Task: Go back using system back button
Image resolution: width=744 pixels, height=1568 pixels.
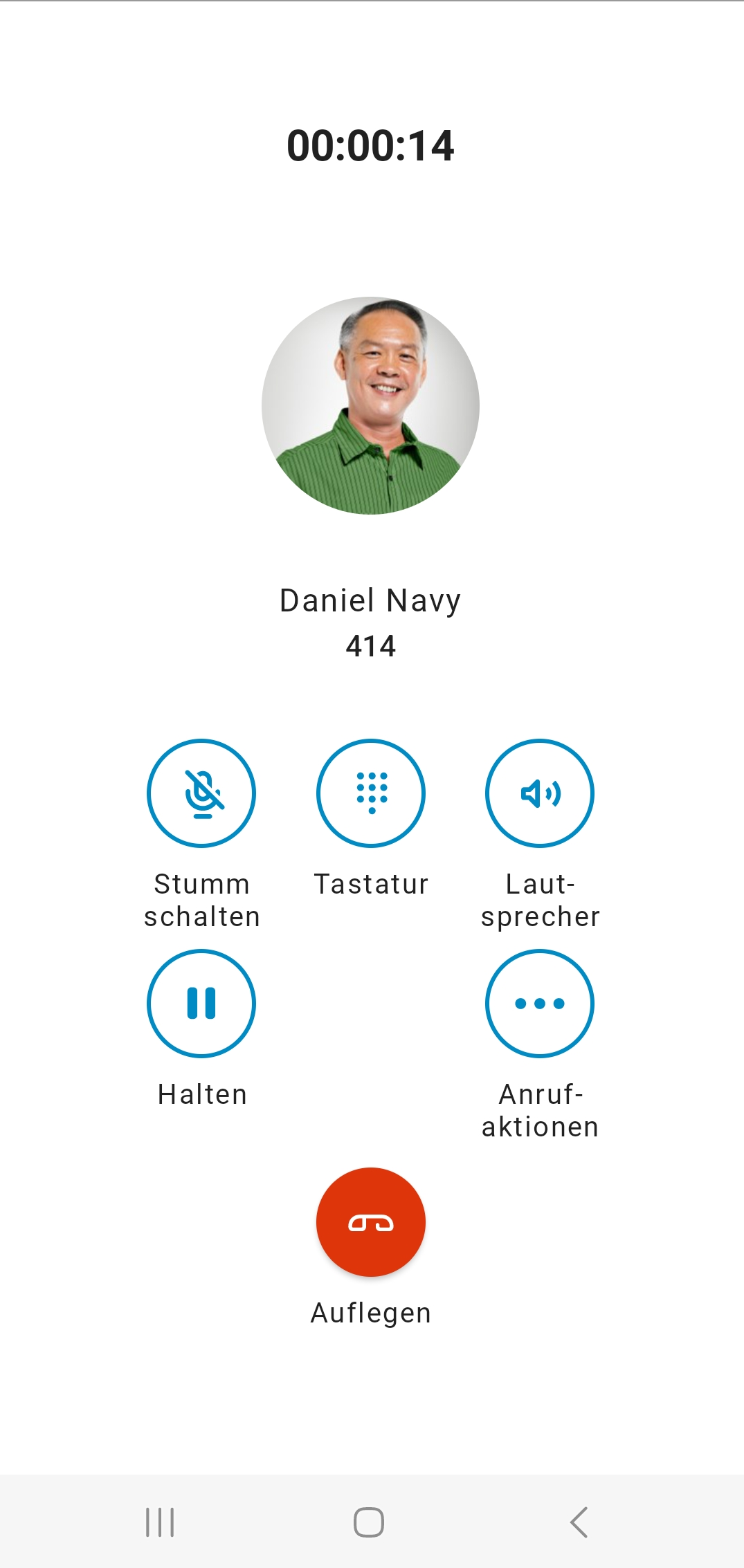Action: tap(579, 1522)
